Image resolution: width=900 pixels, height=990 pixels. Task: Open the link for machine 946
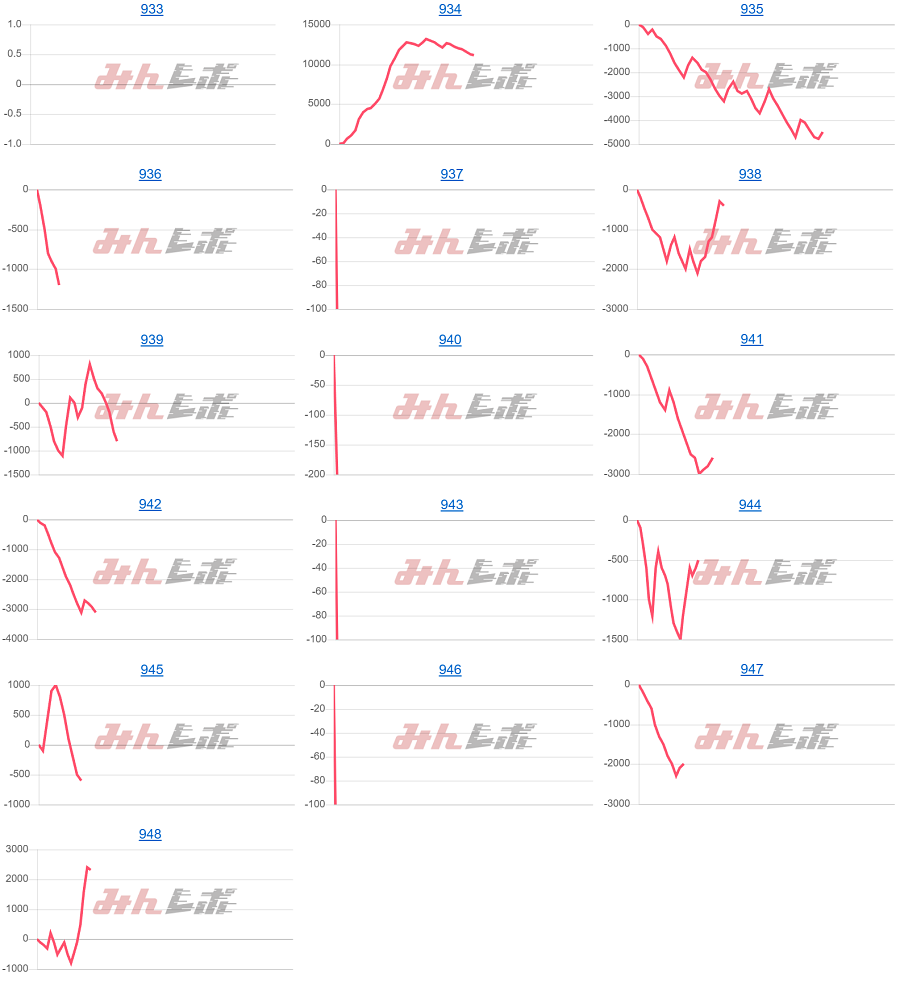pos(450,670)
